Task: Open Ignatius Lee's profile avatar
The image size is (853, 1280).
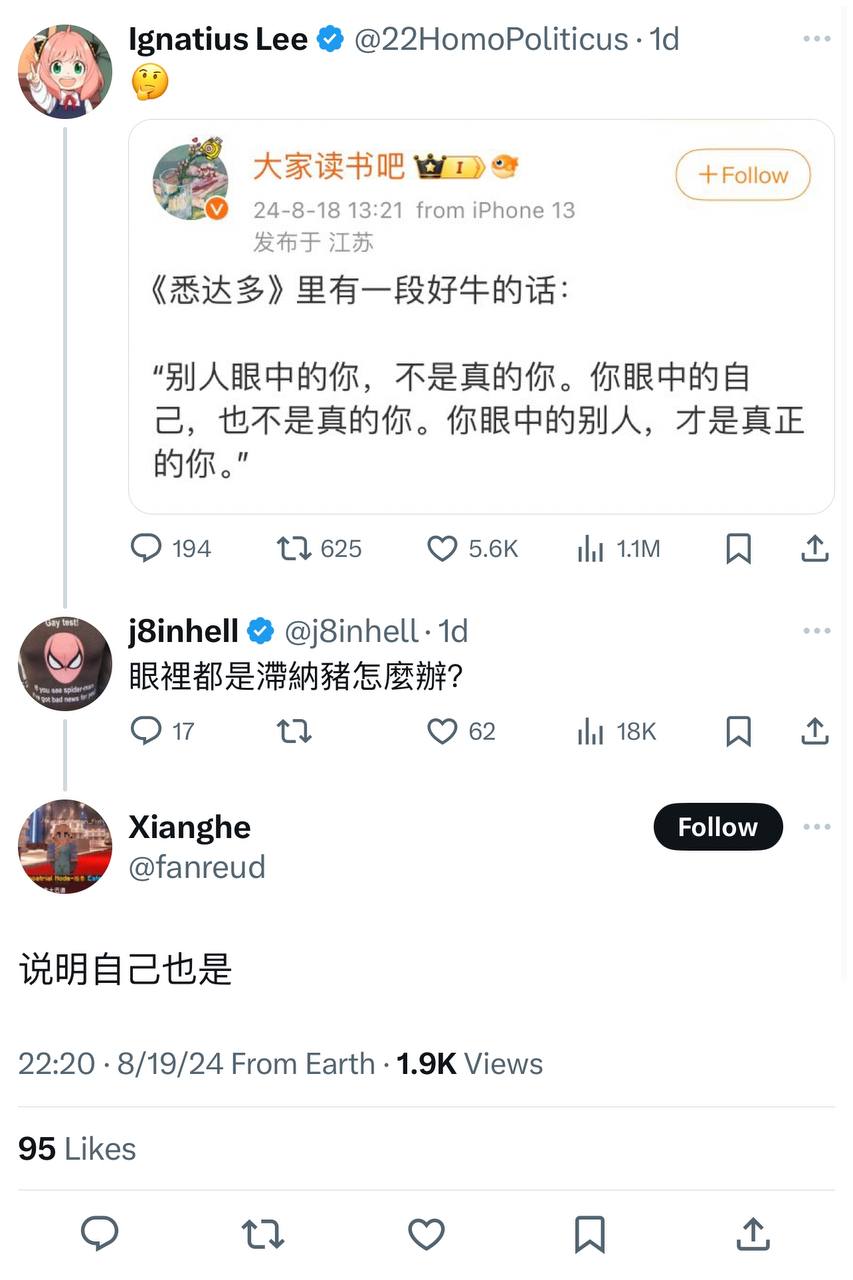Action: click(x=65, y=72)
